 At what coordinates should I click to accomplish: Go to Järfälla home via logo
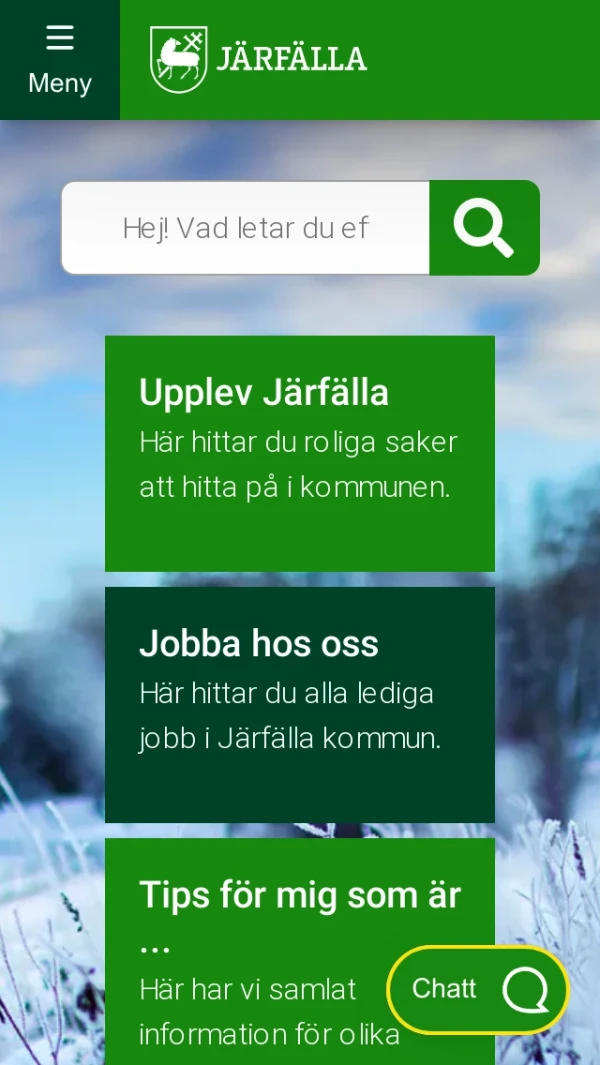coord(258,59)
